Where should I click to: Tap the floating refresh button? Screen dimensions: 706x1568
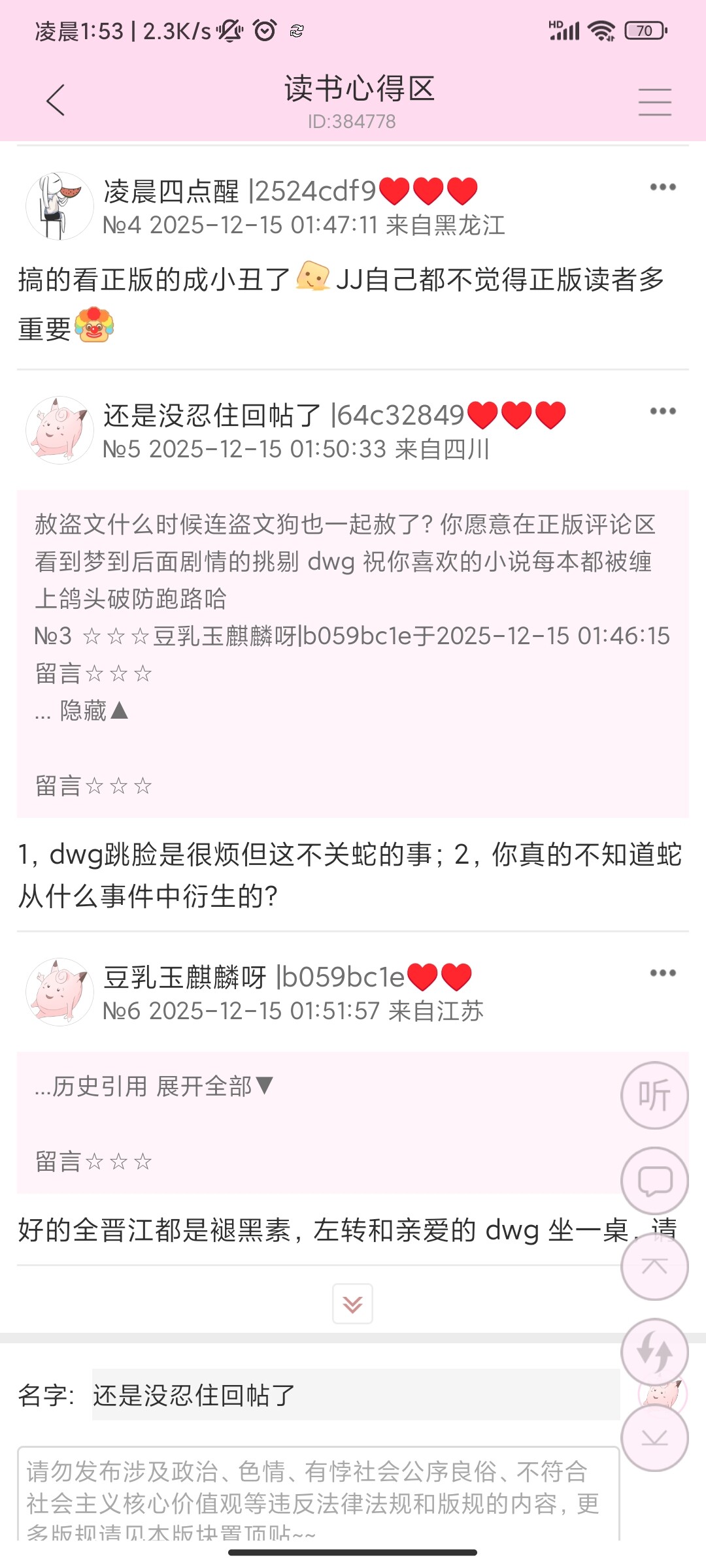pos(654,1352)
